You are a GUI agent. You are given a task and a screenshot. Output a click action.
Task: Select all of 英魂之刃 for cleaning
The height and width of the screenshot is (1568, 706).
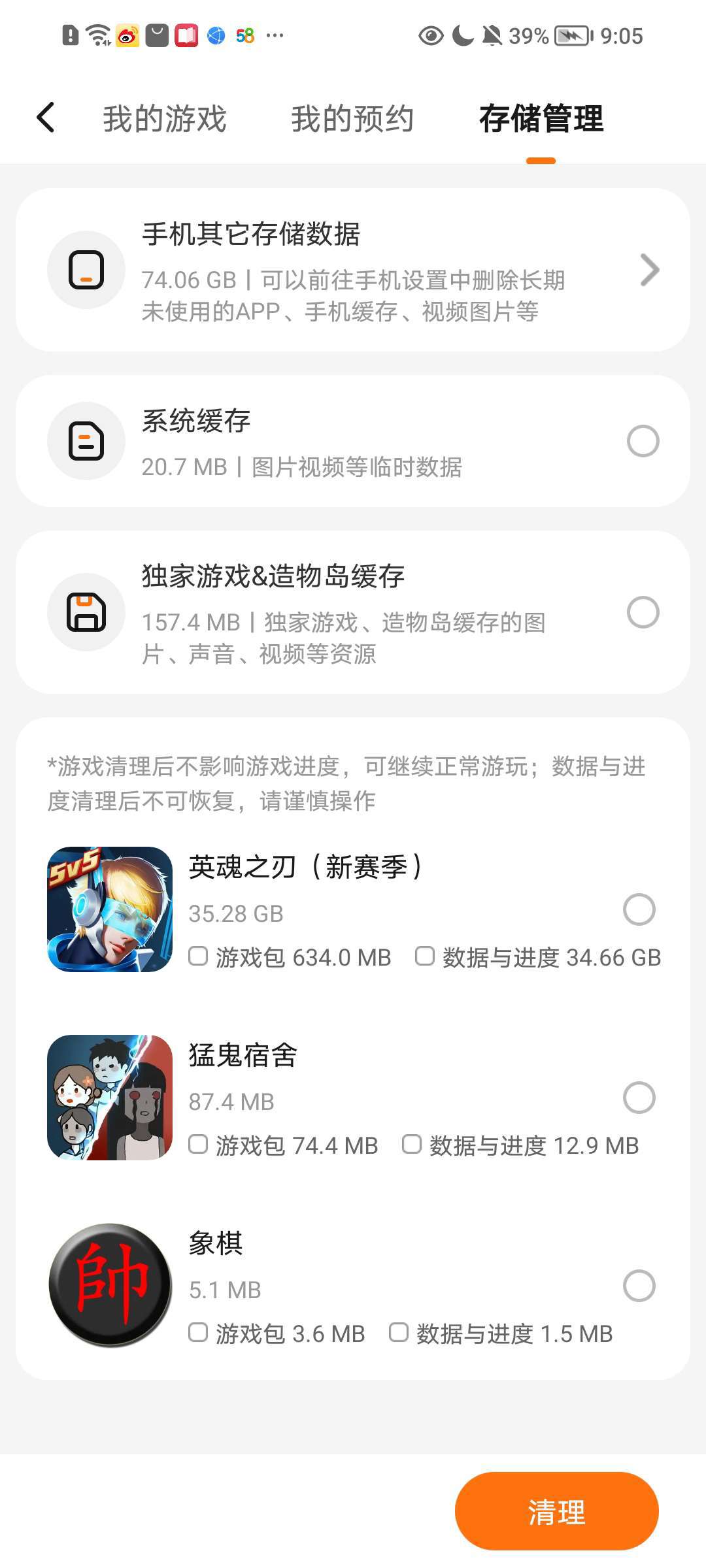click(x=639, y=909)
